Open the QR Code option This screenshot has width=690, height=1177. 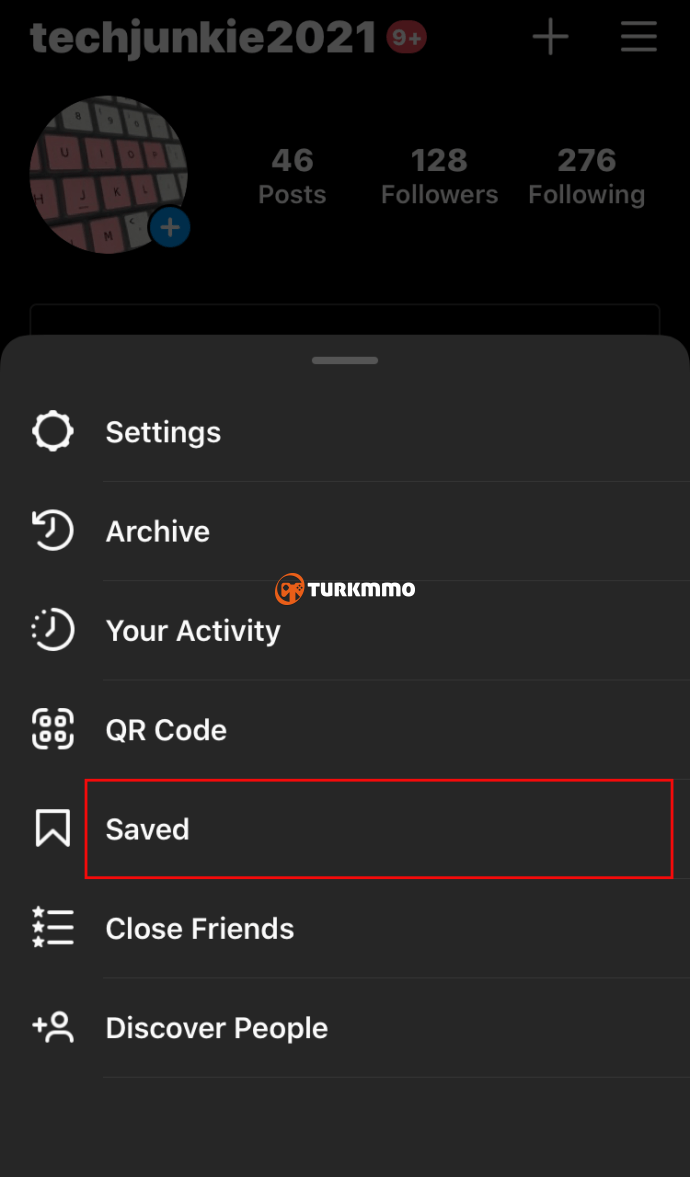345,730
